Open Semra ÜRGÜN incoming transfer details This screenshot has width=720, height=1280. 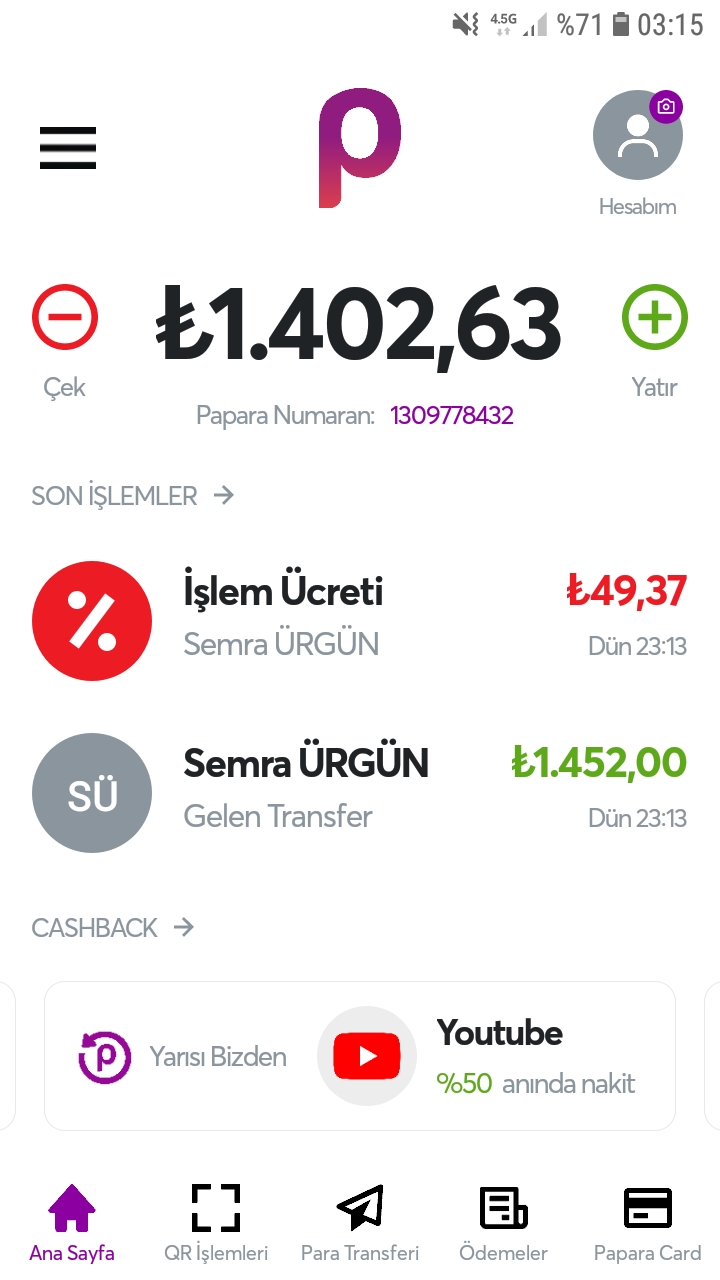pyautogui.click(x=360, y=792)
